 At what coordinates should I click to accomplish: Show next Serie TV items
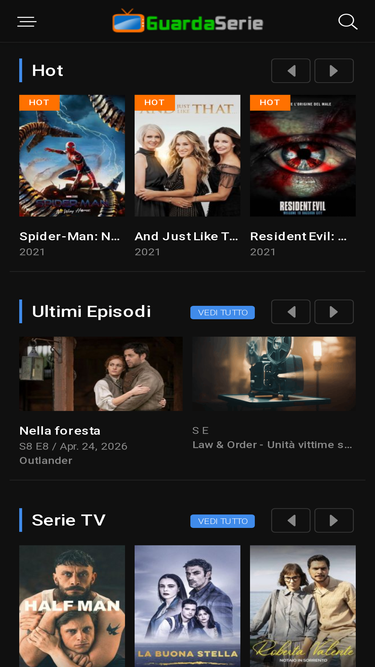coord(334,520)
